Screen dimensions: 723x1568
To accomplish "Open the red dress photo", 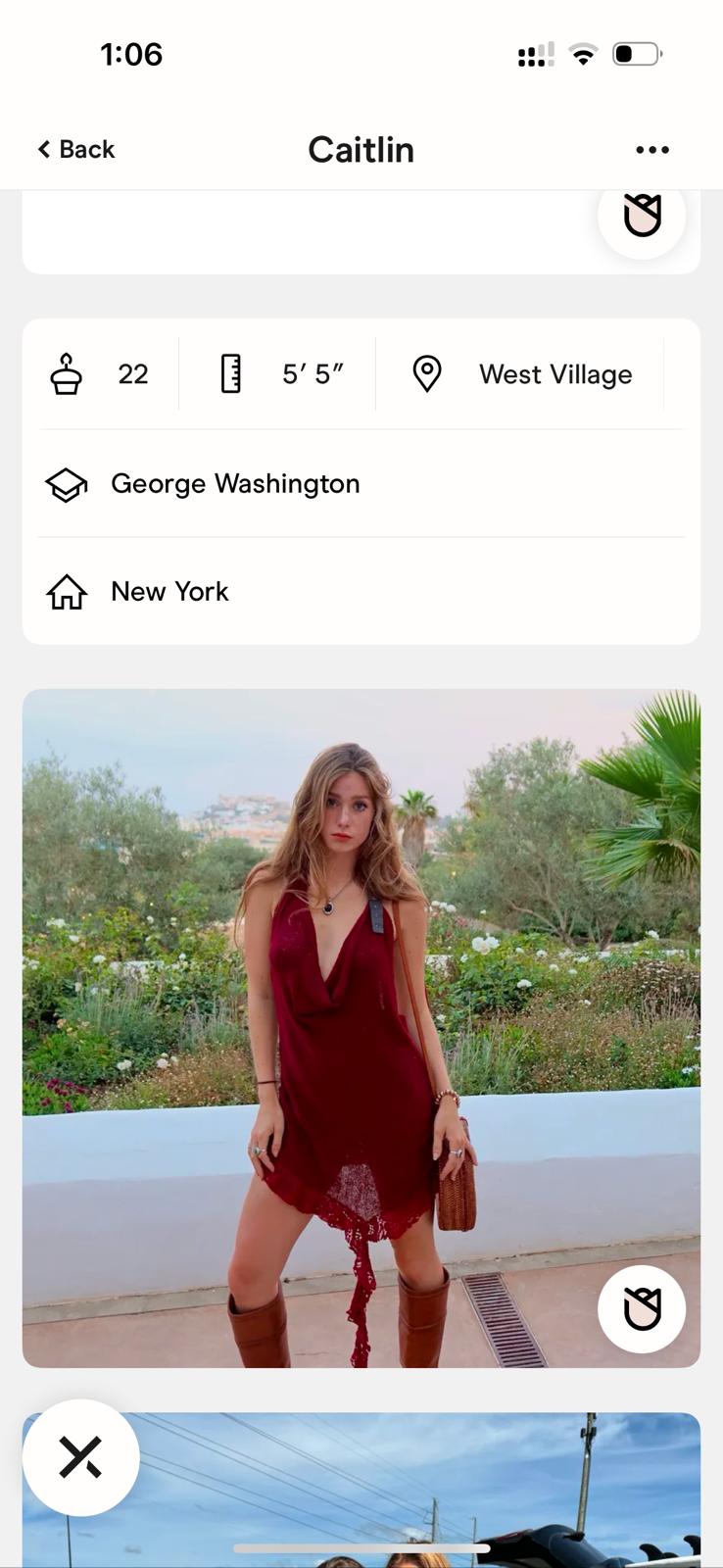I will (361, 1028).
